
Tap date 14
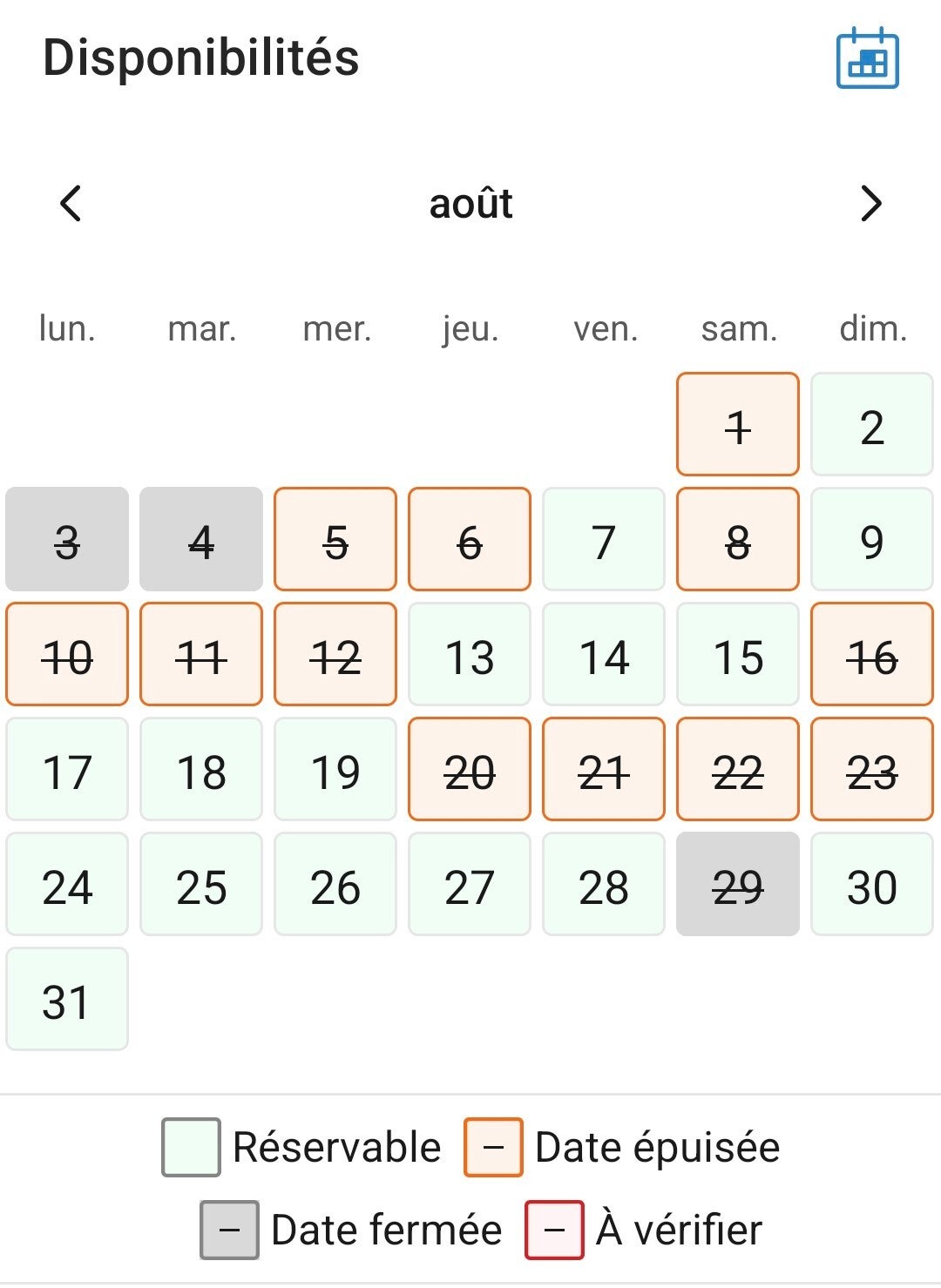[604, 654]
